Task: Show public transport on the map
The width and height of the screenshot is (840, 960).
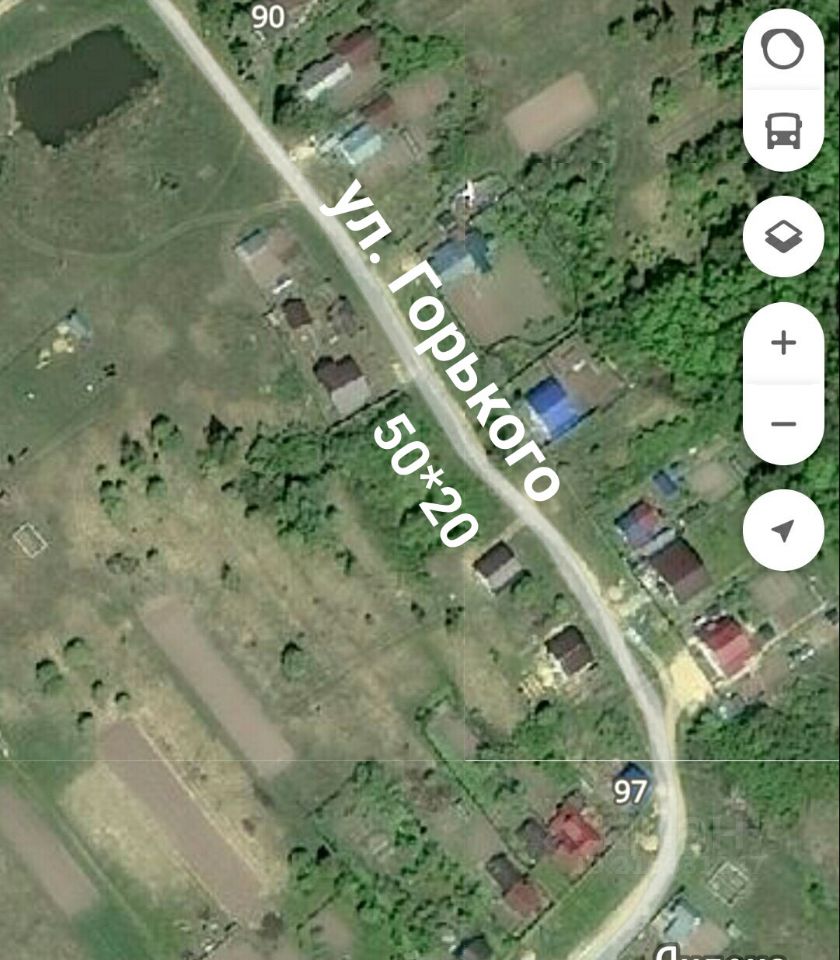Action: coord(783,130)
